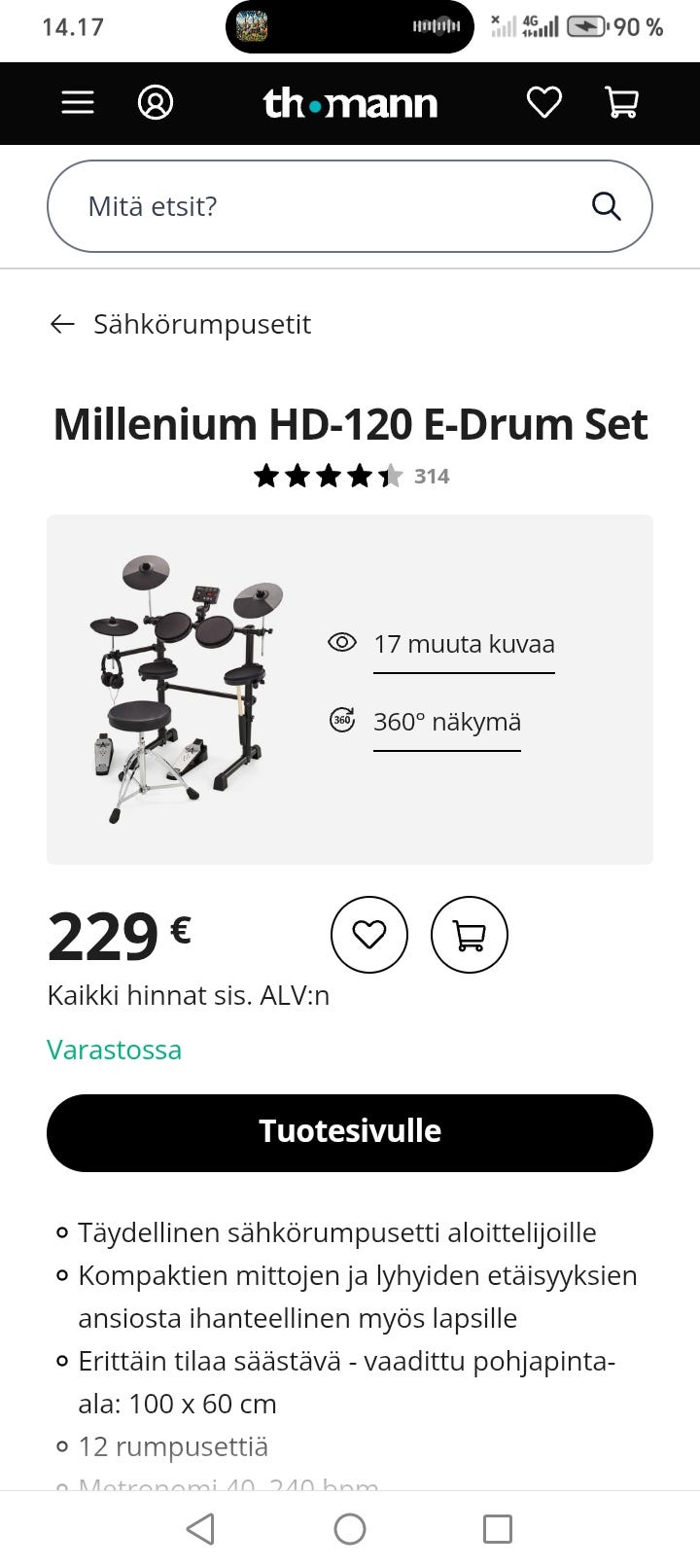Tap the Thomann logo

click(x=350, y=102)
